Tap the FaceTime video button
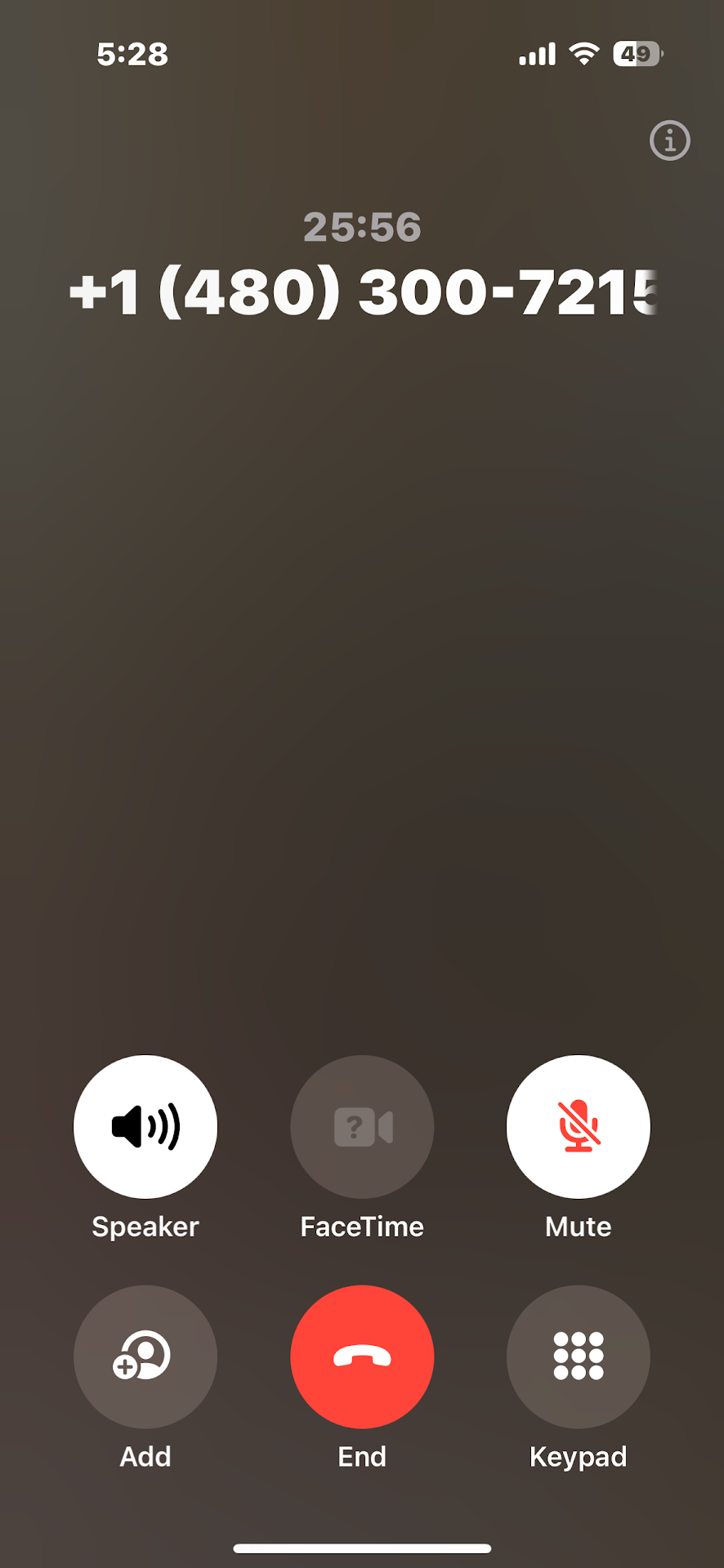The height and width of the screenshot is (1568, 724). pos(362,1126)
